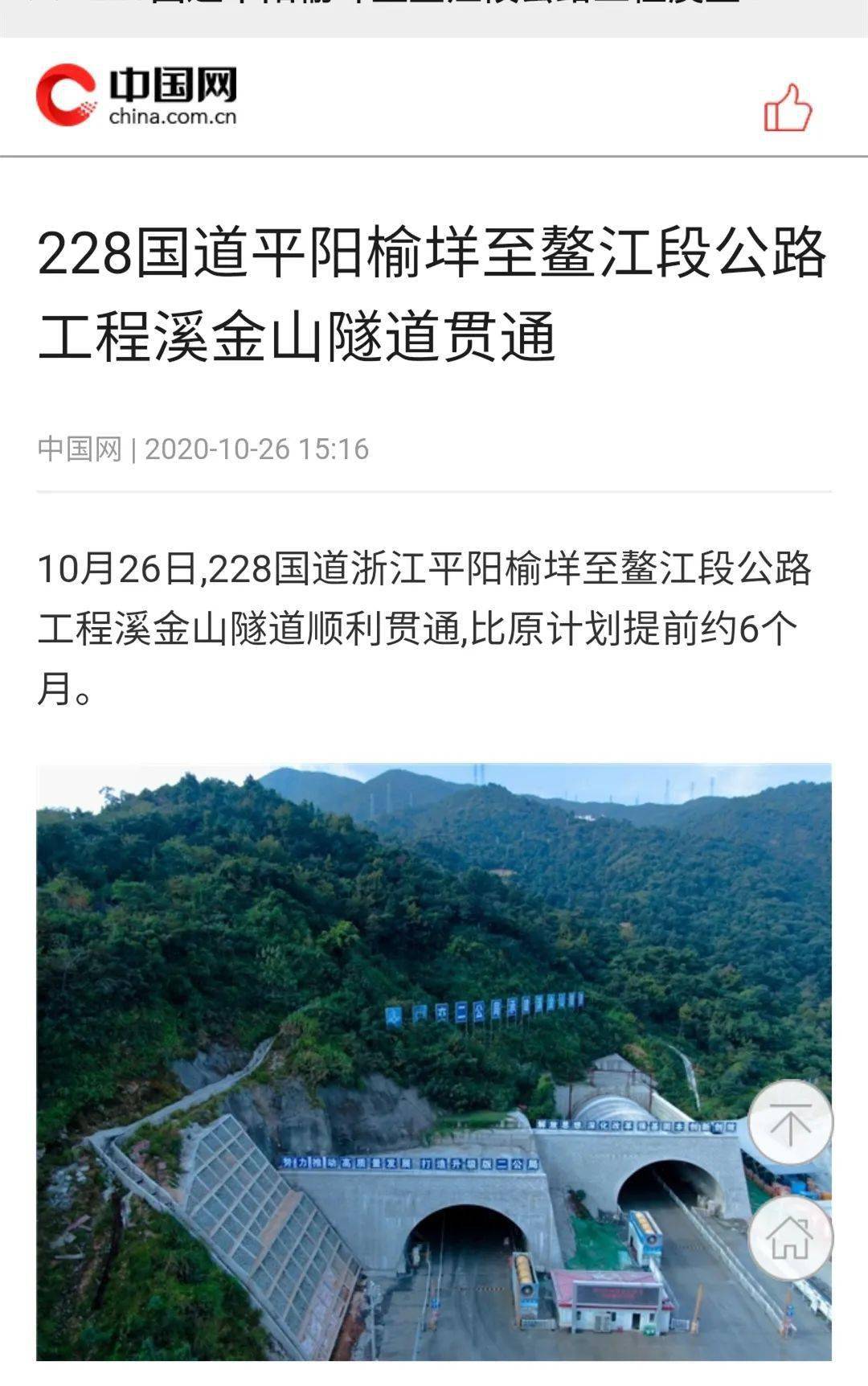Open the China.com.cn logo link

pos(137,96)
